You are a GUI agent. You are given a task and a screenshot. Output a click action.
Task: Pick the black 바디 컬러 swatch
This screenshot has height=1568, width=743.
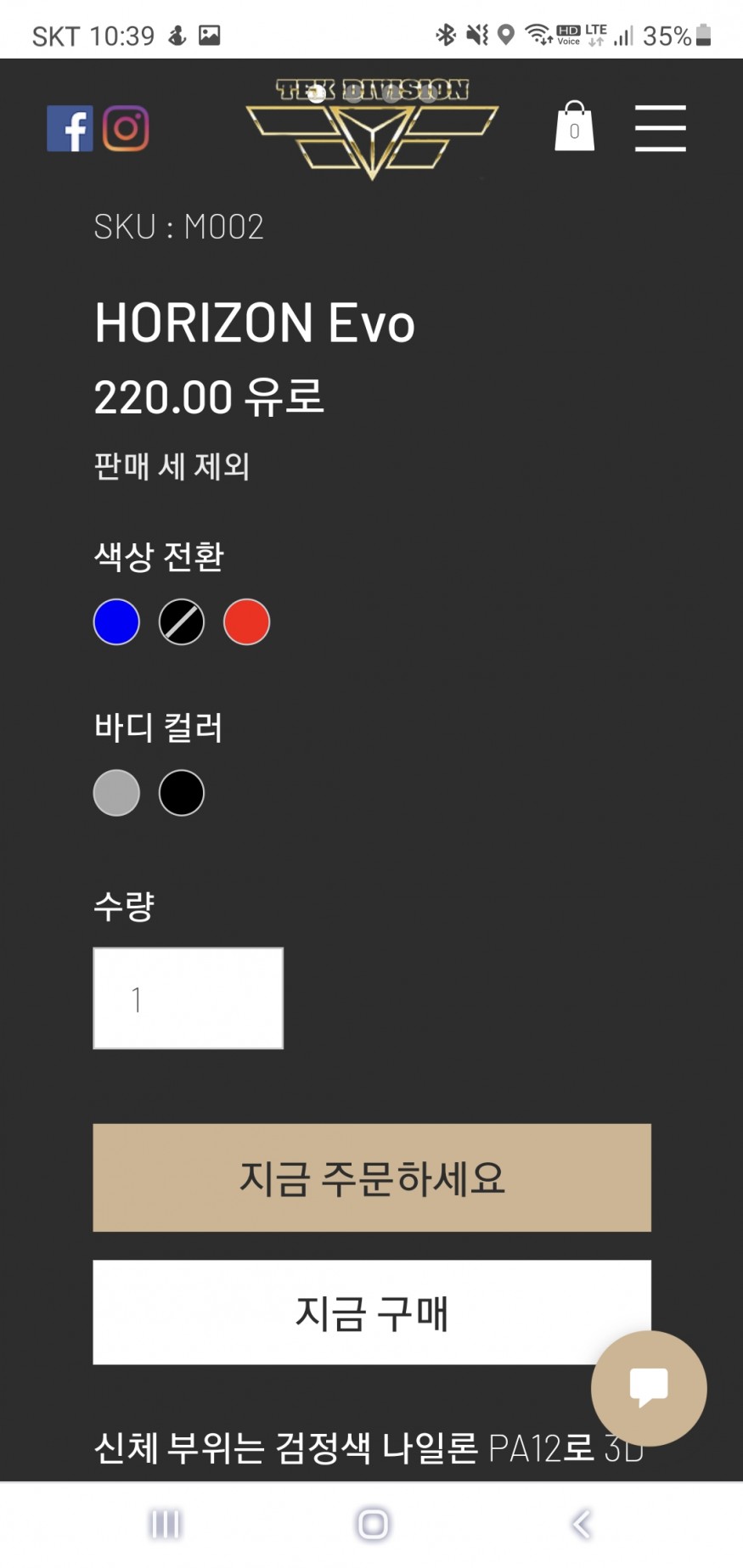point(182,793)
